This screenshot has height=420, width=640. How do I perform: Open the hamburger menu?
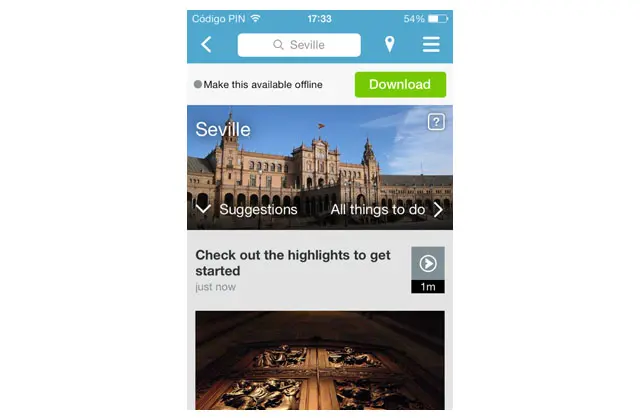tap(431, 45)
